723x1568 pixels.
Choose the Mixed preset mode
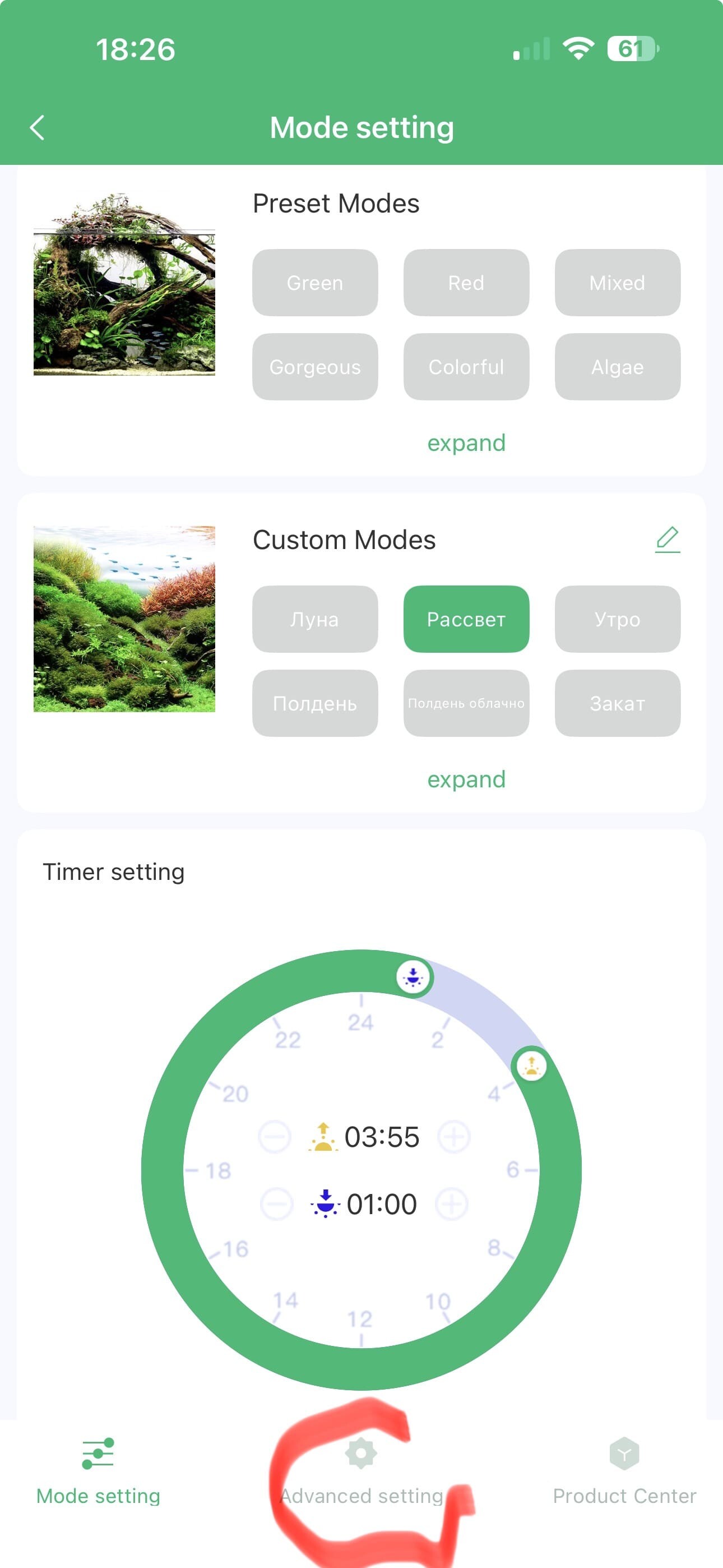pyautogui.click(x=617, y=283)
